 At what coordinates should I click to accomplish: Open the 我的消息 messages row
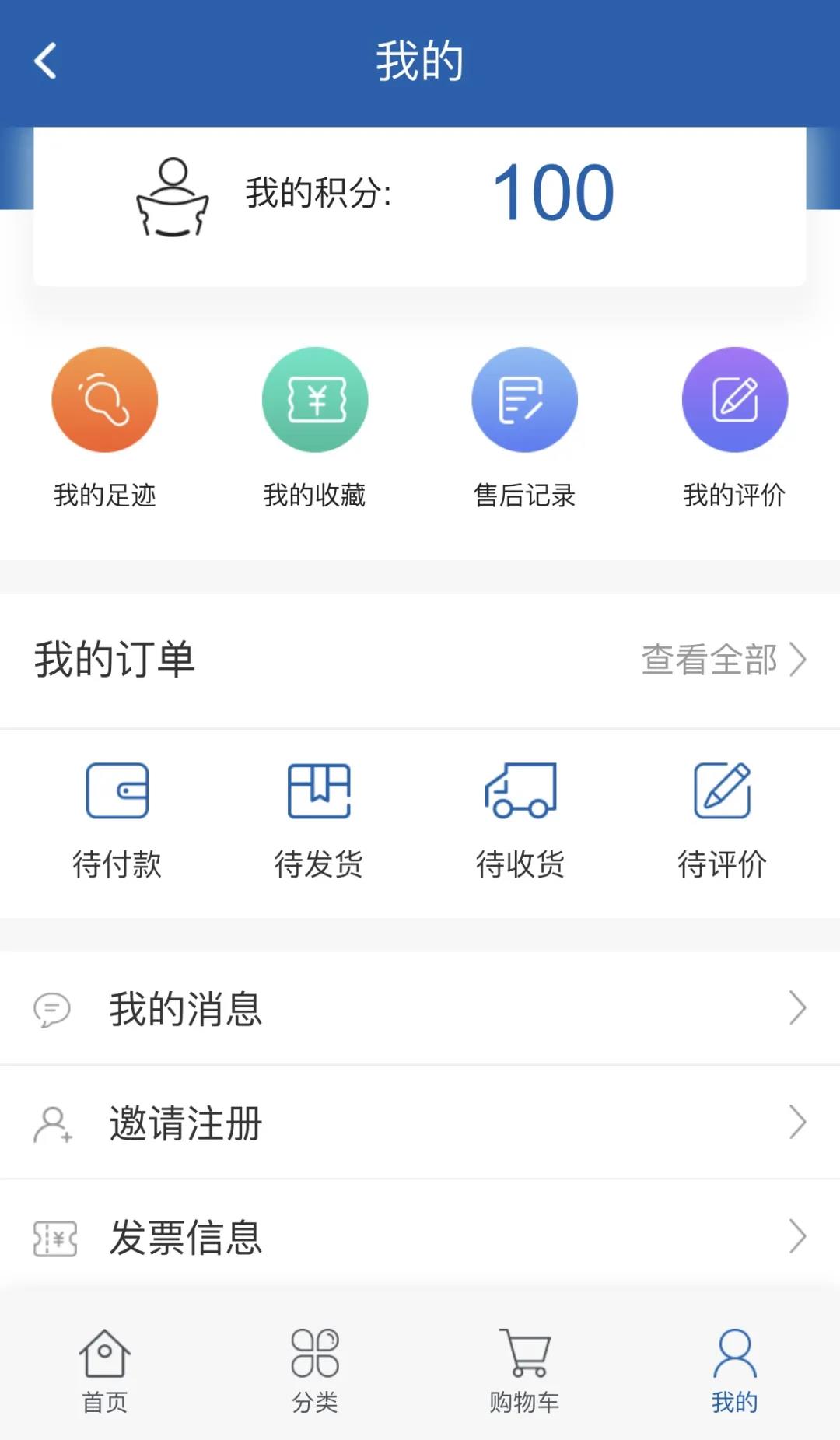pyautogui.click(x=420, y=1009)
